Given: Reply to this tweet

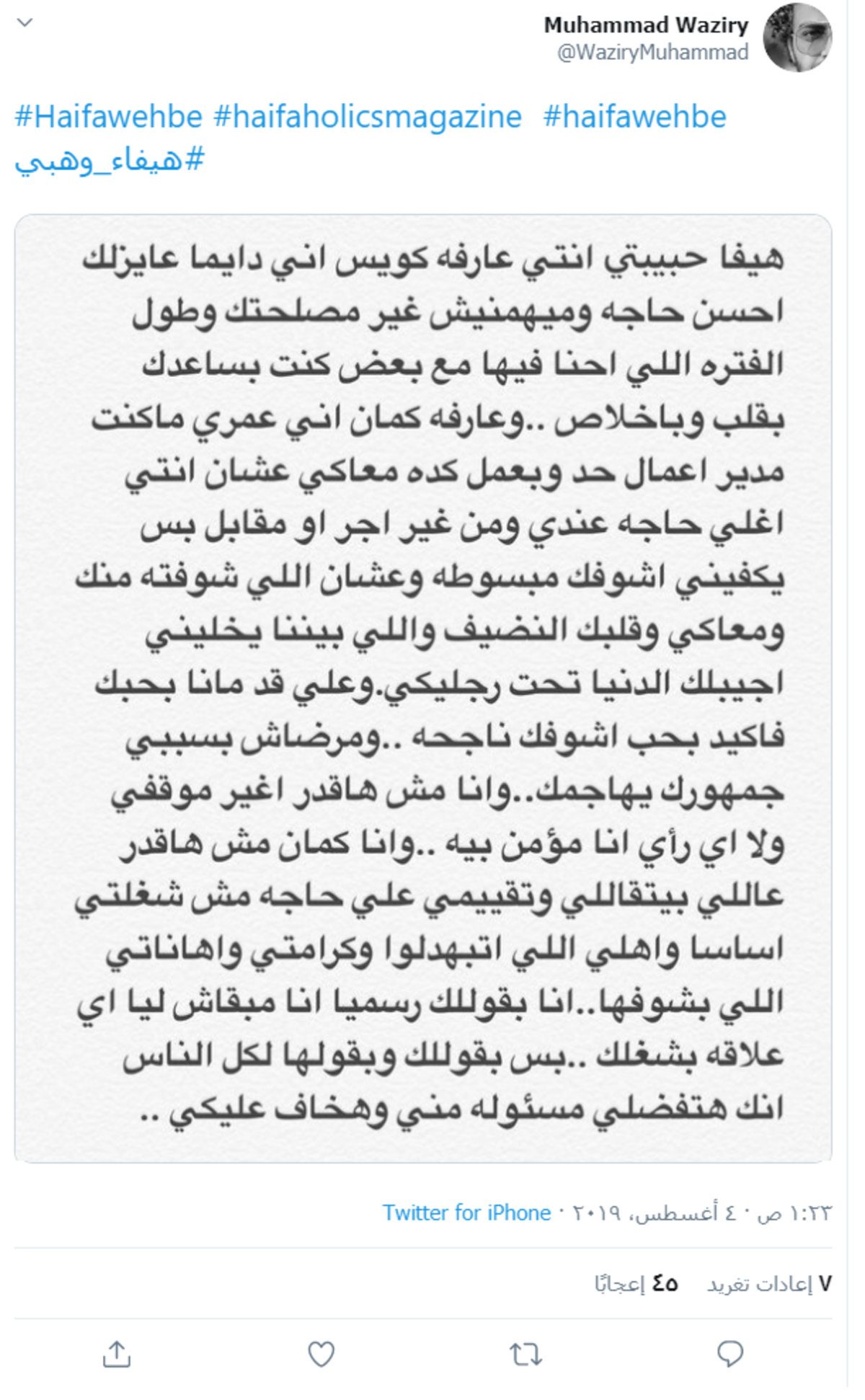Looking at the screenshot, I should click(x=730, y=1354).
